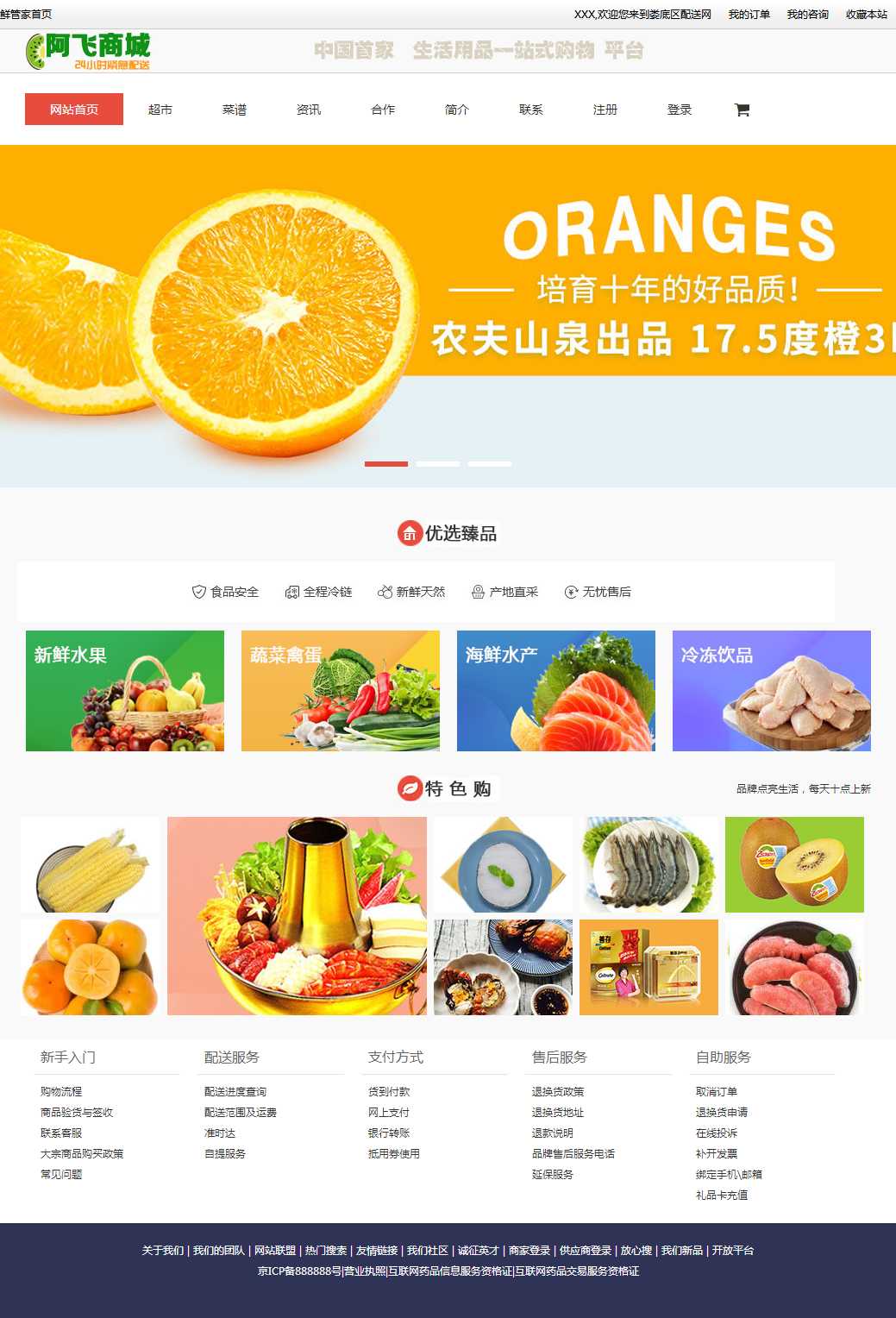Open the 登录 login page
The width and height of the screenshot is (896, 1318).
(x=680, y=110)
